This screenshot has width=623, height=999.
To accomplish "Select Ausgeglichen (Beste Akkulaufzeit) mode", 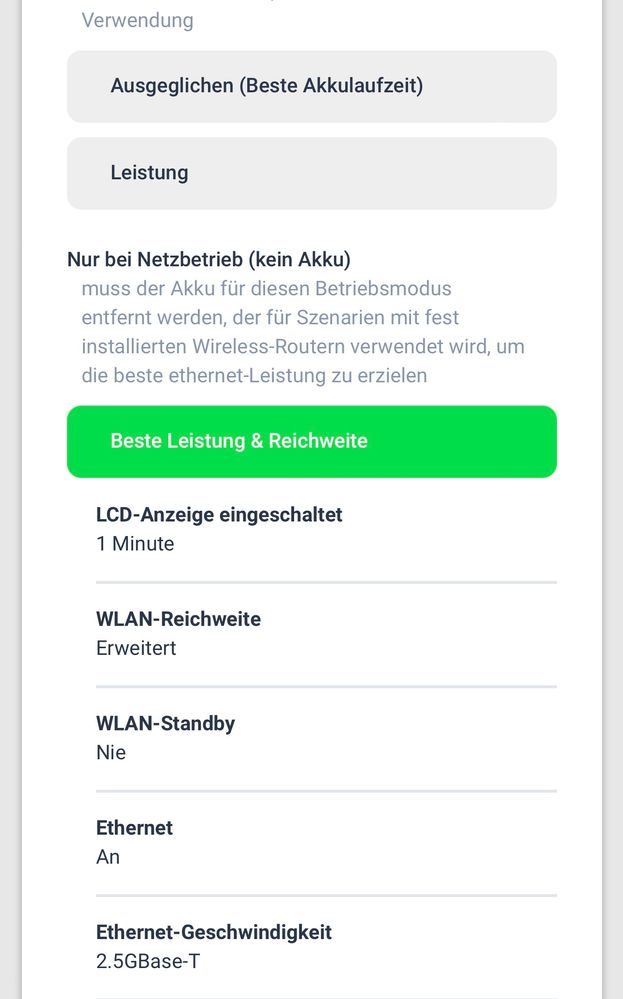I will pyautogui.click(x=311, y=87).
